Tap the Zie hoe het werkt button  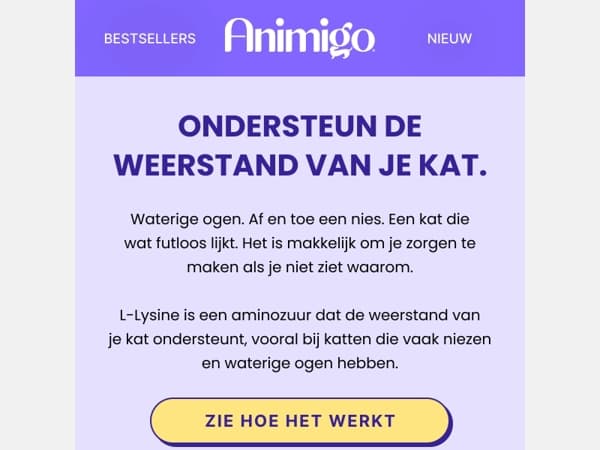(300, 421)
